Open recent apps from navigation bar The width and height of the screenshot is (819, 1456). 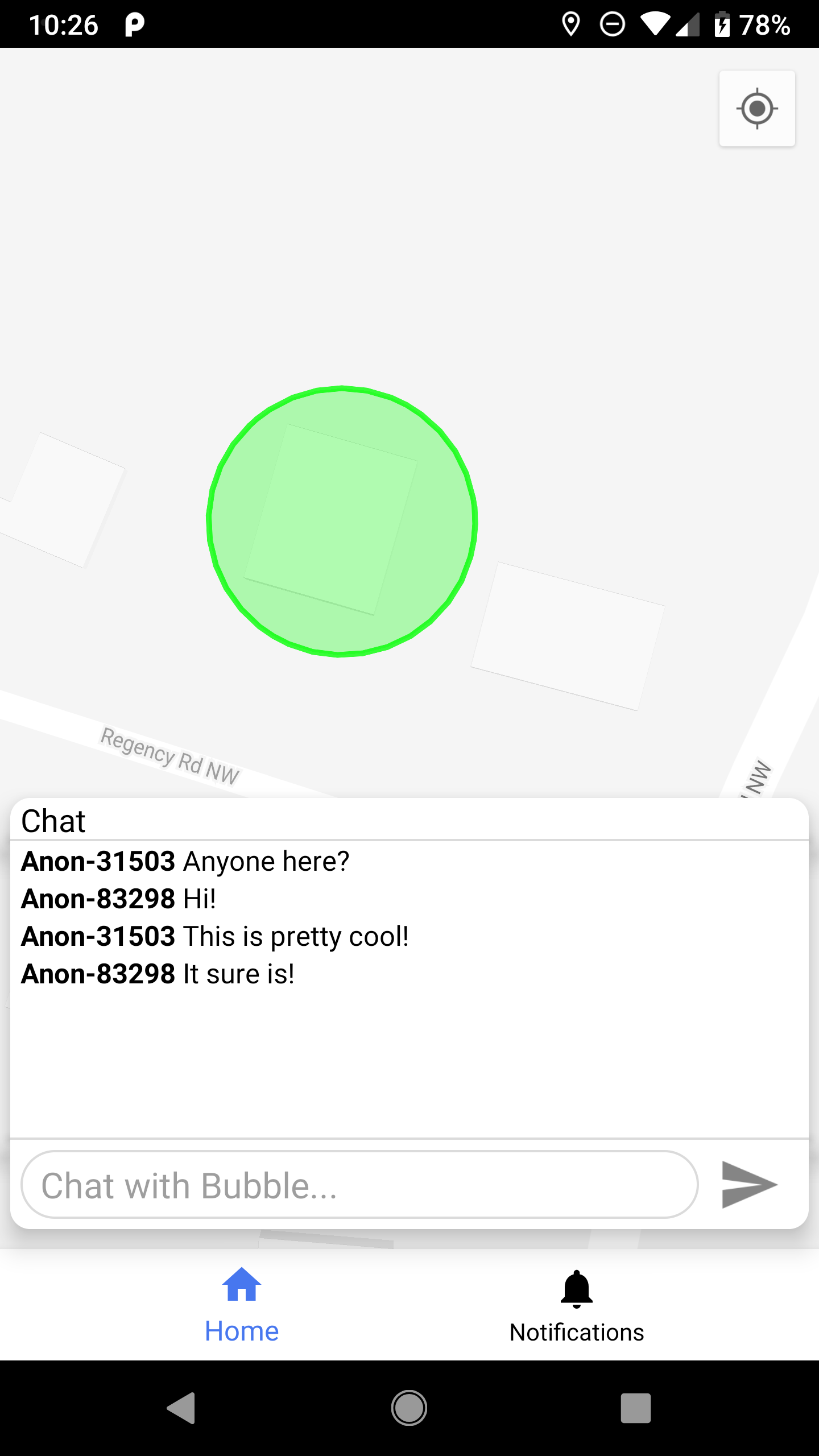[635, 1408]
